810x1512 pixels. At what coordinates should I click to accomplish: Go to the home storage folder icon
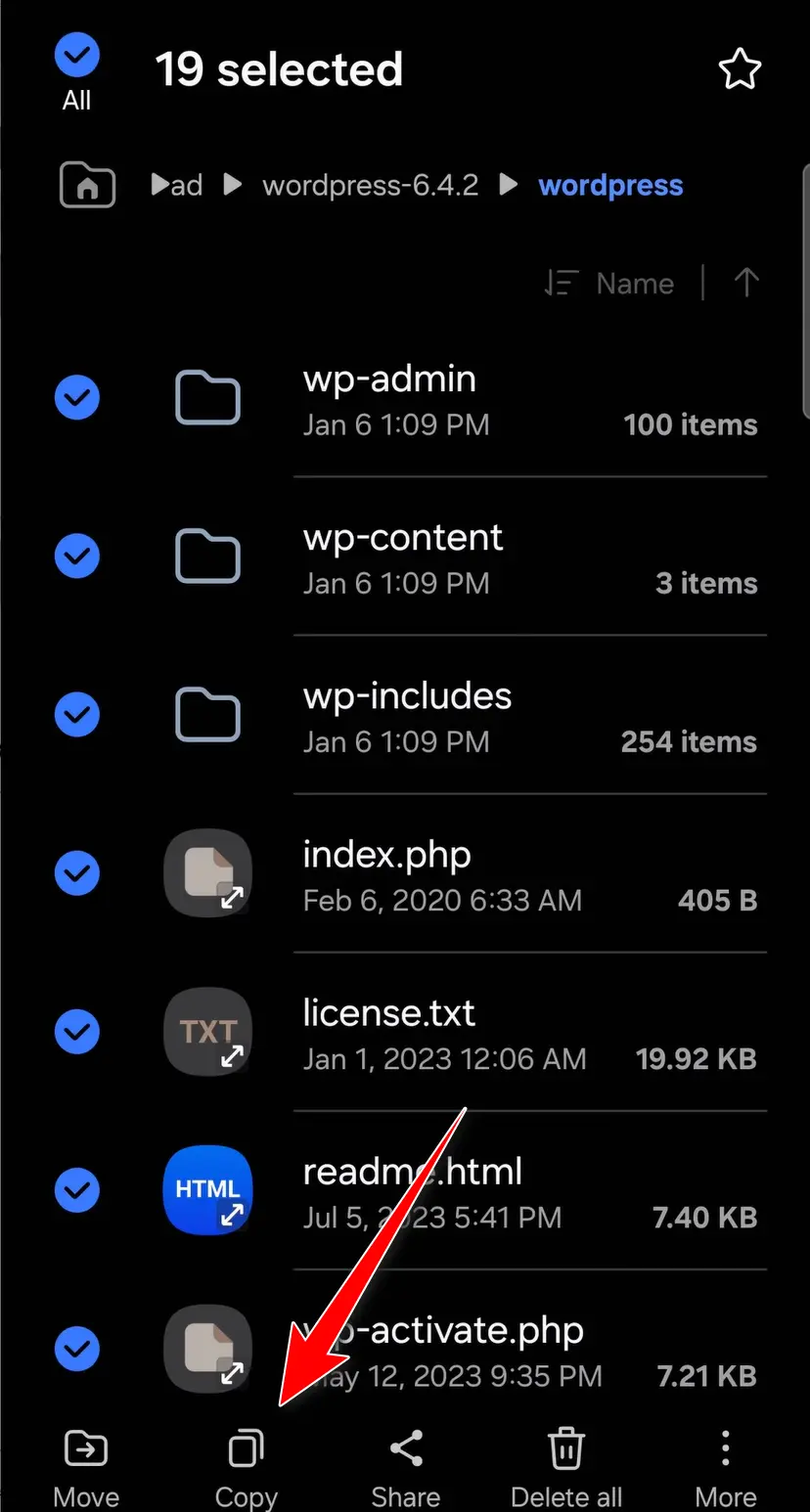tap(87, 185)
